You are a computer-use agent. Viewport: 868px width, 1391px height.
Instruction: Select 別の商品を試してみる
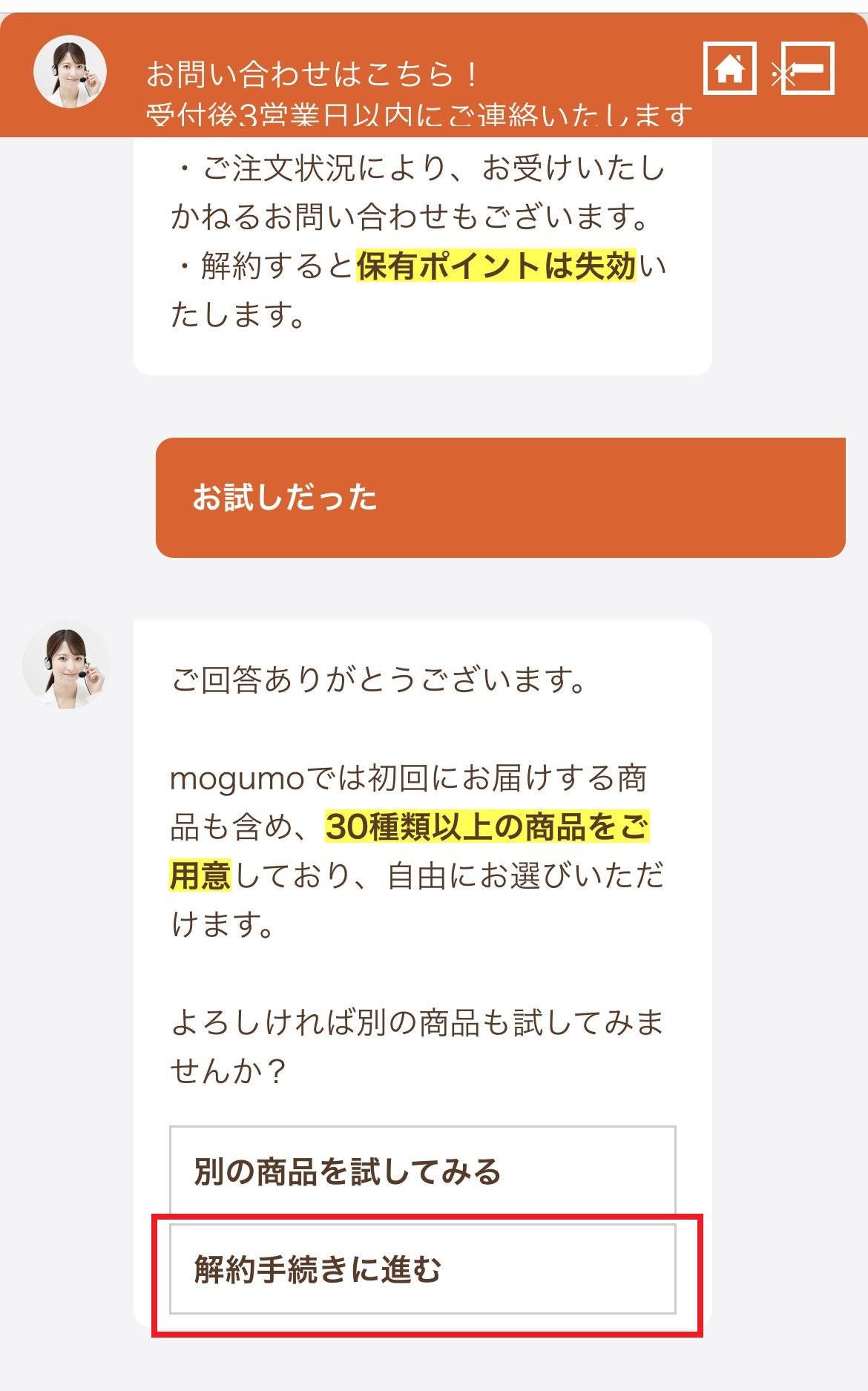coord(422,1171)
